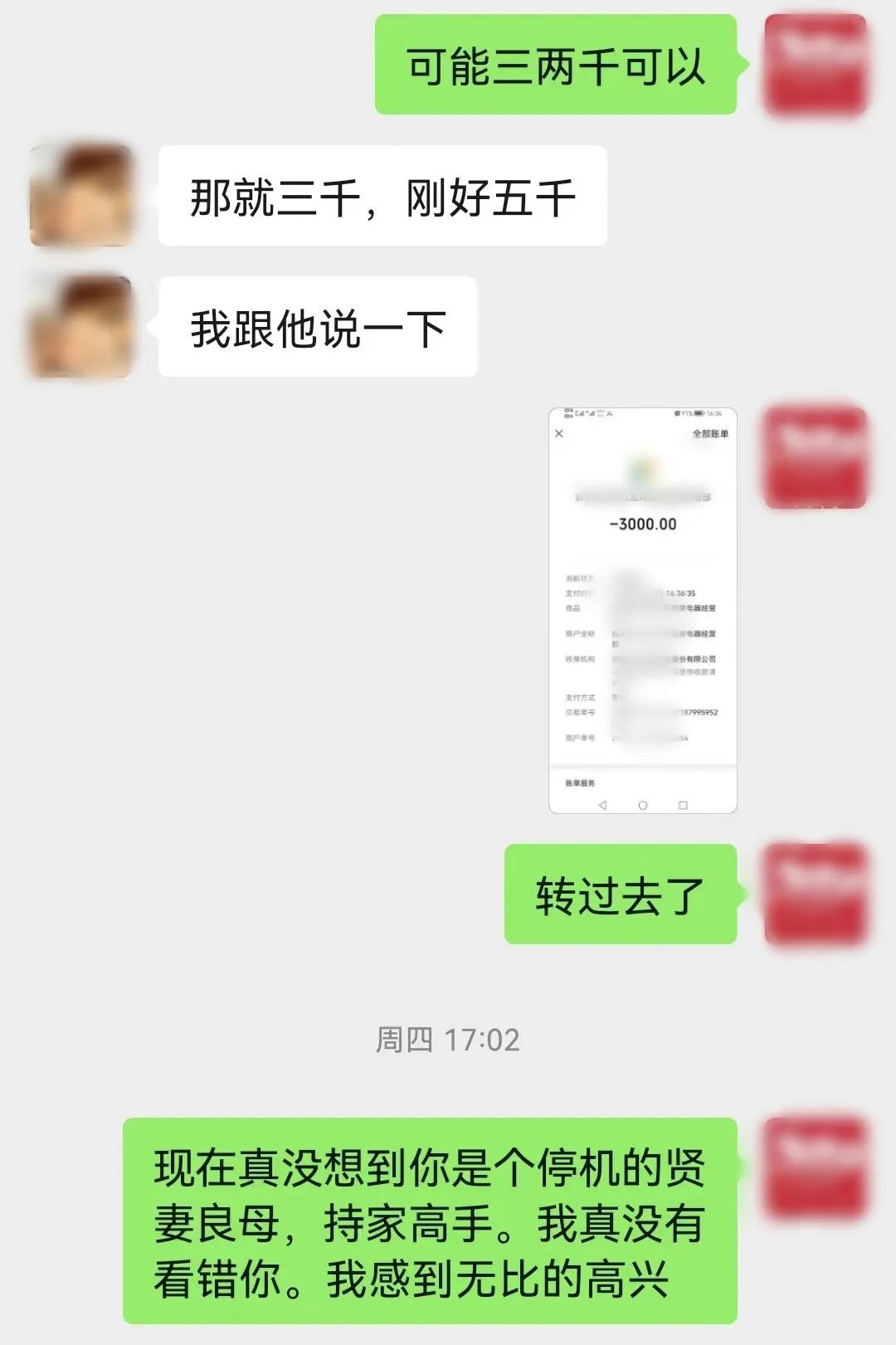View the sender's avatar beside '转过去了'

click(x=815, y=894)
